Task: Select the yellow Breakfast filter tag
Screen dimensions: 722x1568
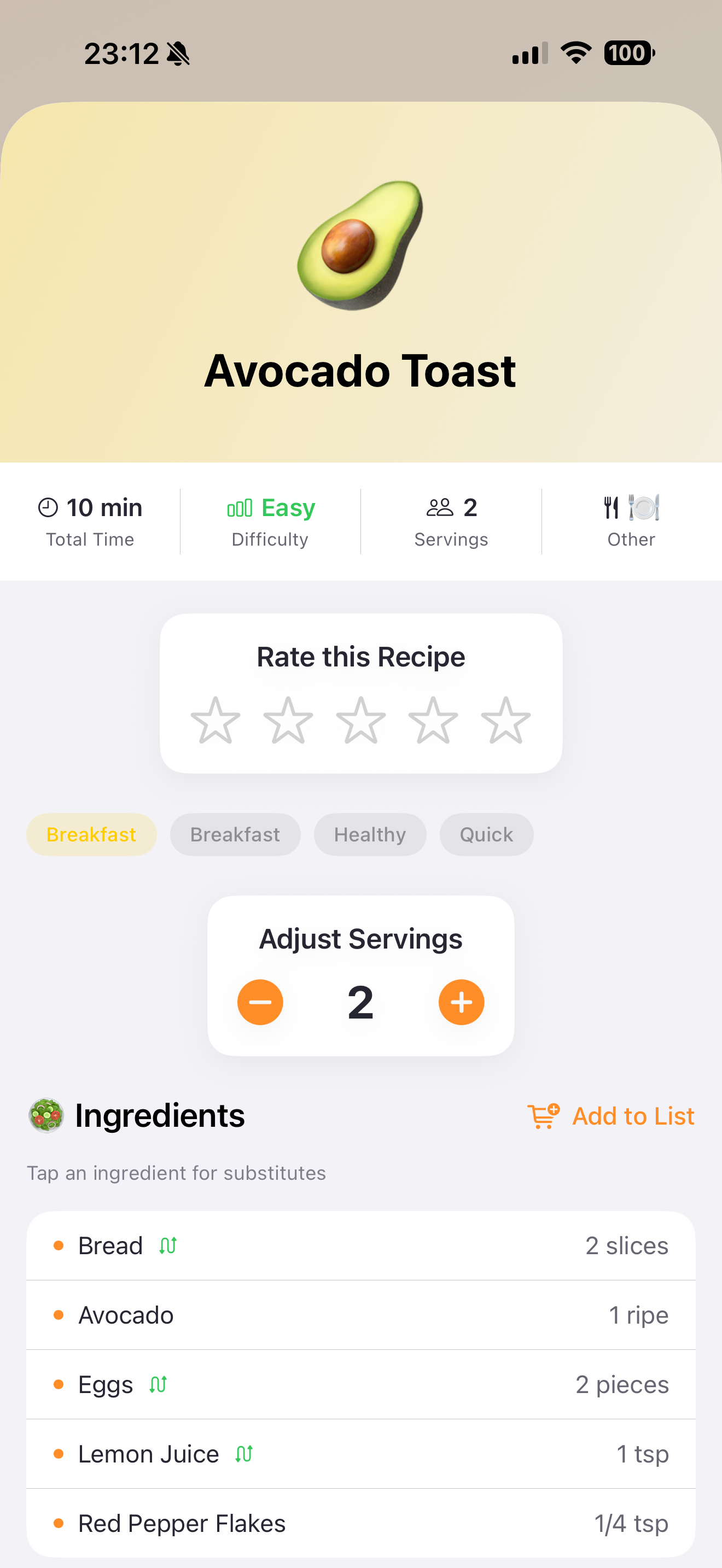Action: [x=91, y=834]
